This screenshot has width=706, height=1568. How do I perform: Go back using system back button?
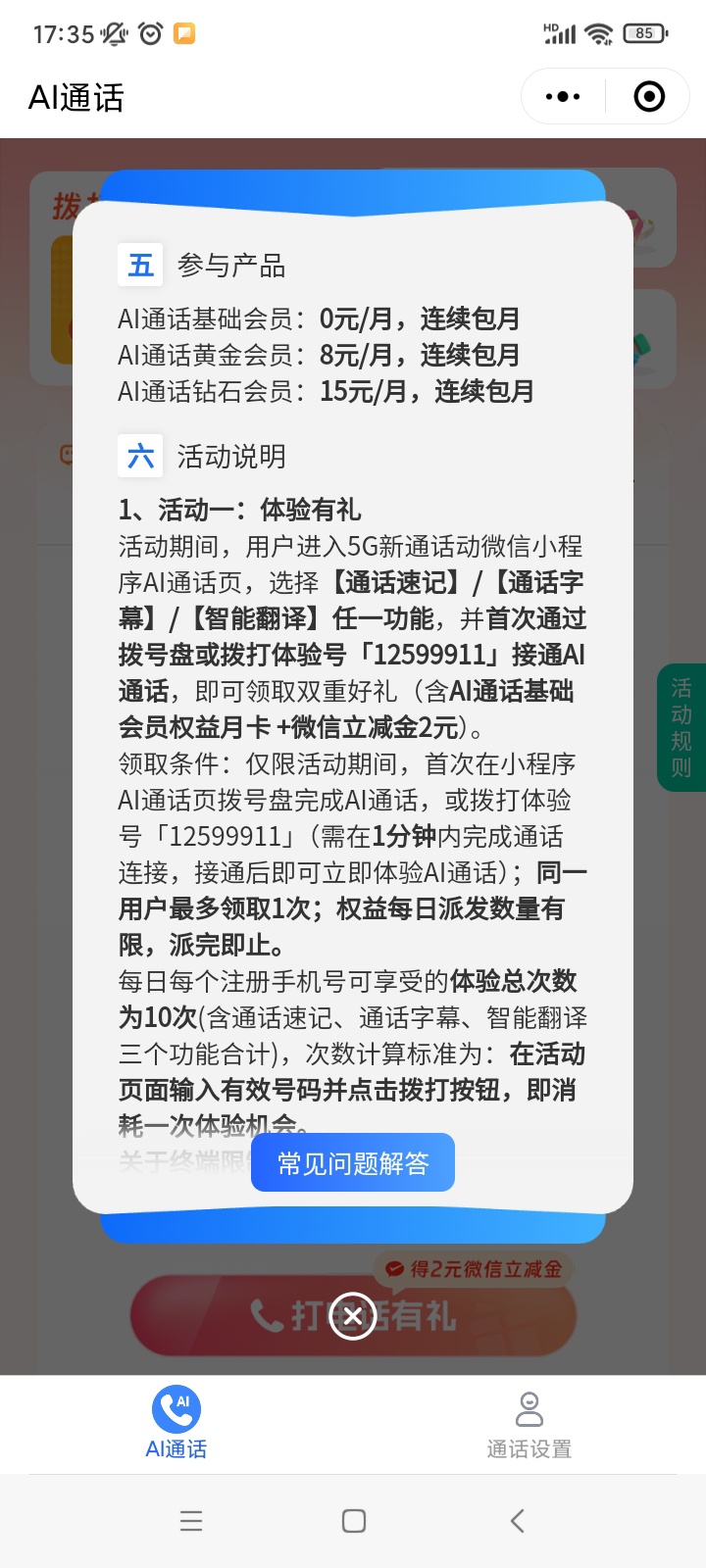[518, 1521]
